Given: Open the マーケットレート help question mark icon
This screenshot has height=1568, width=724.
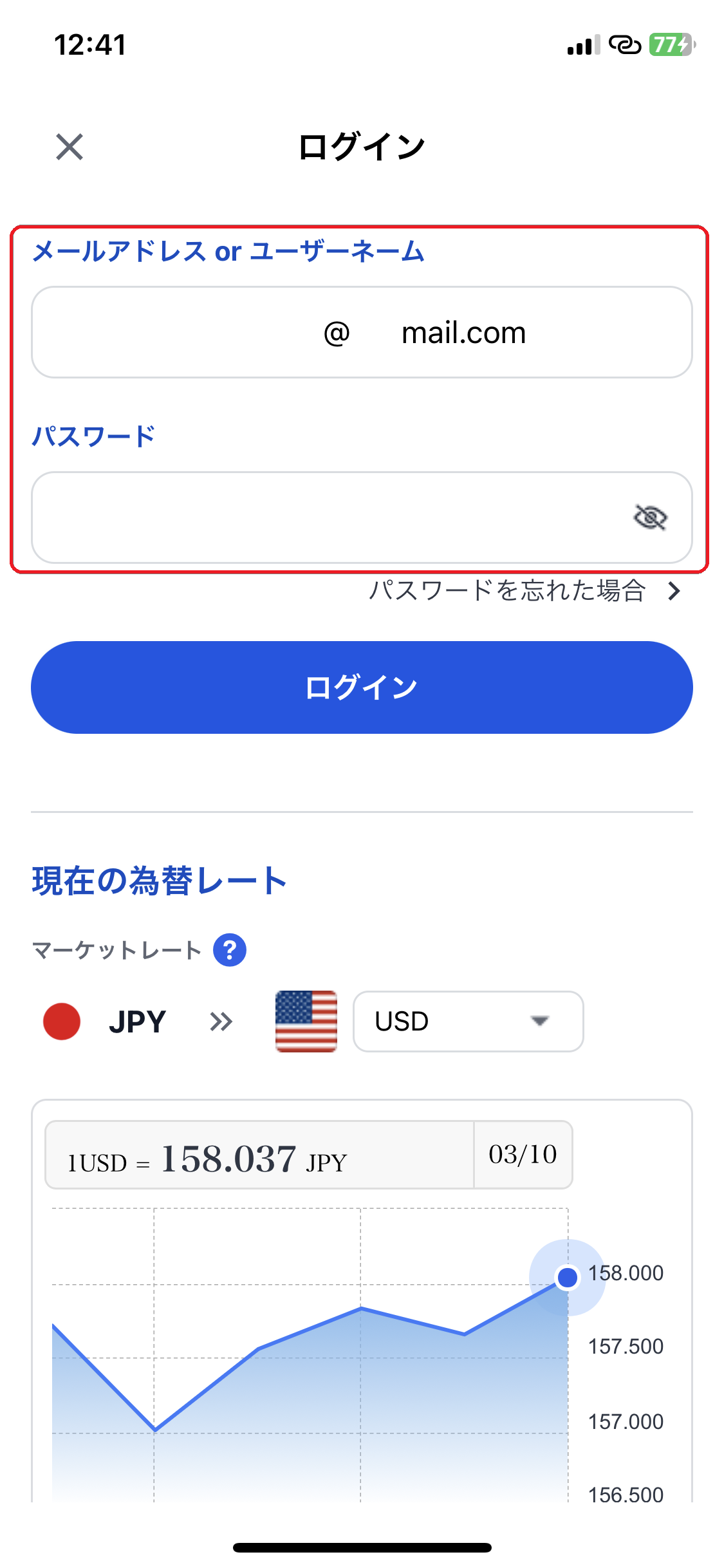Looking at the screenshot, I should tap(228, 950).
